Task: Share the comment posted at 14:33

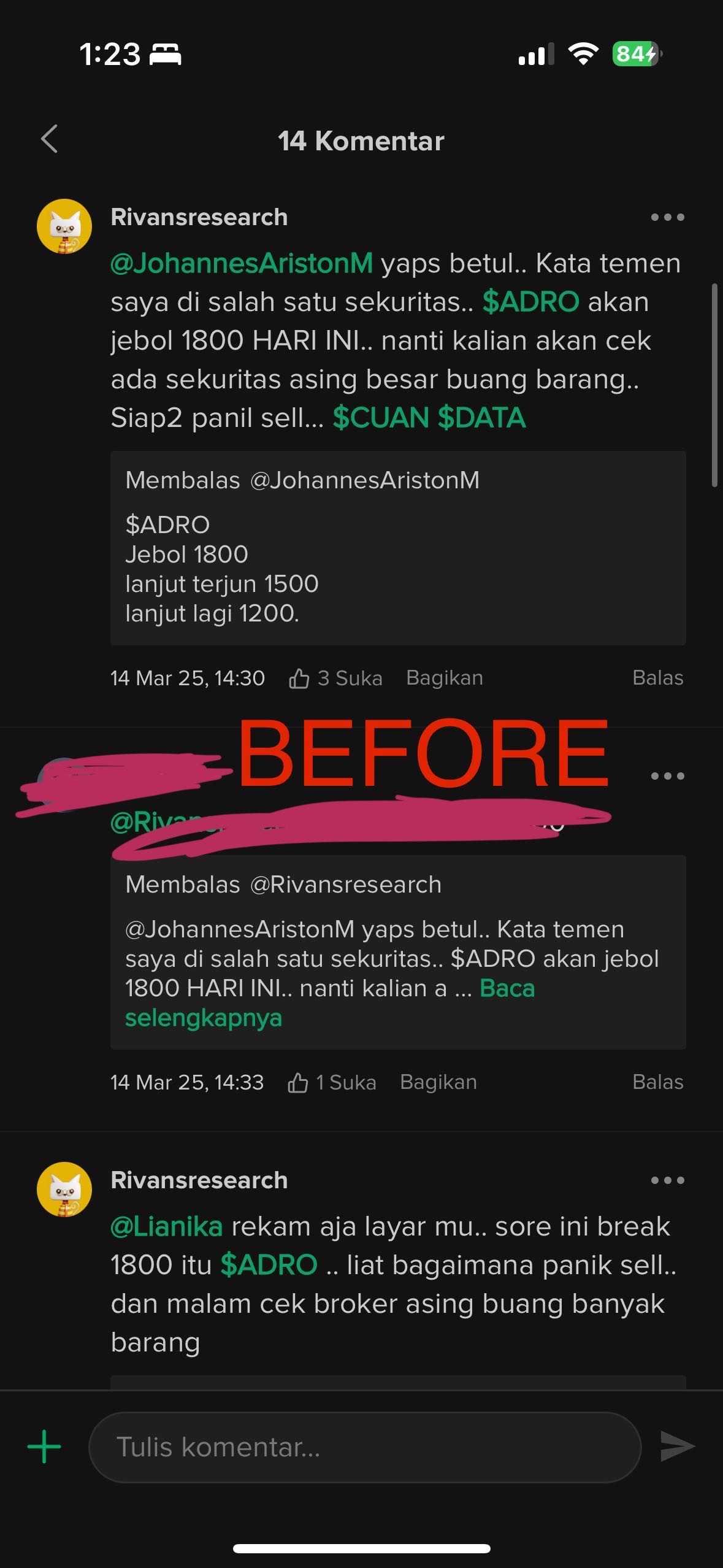Action: pos(438,1082)
